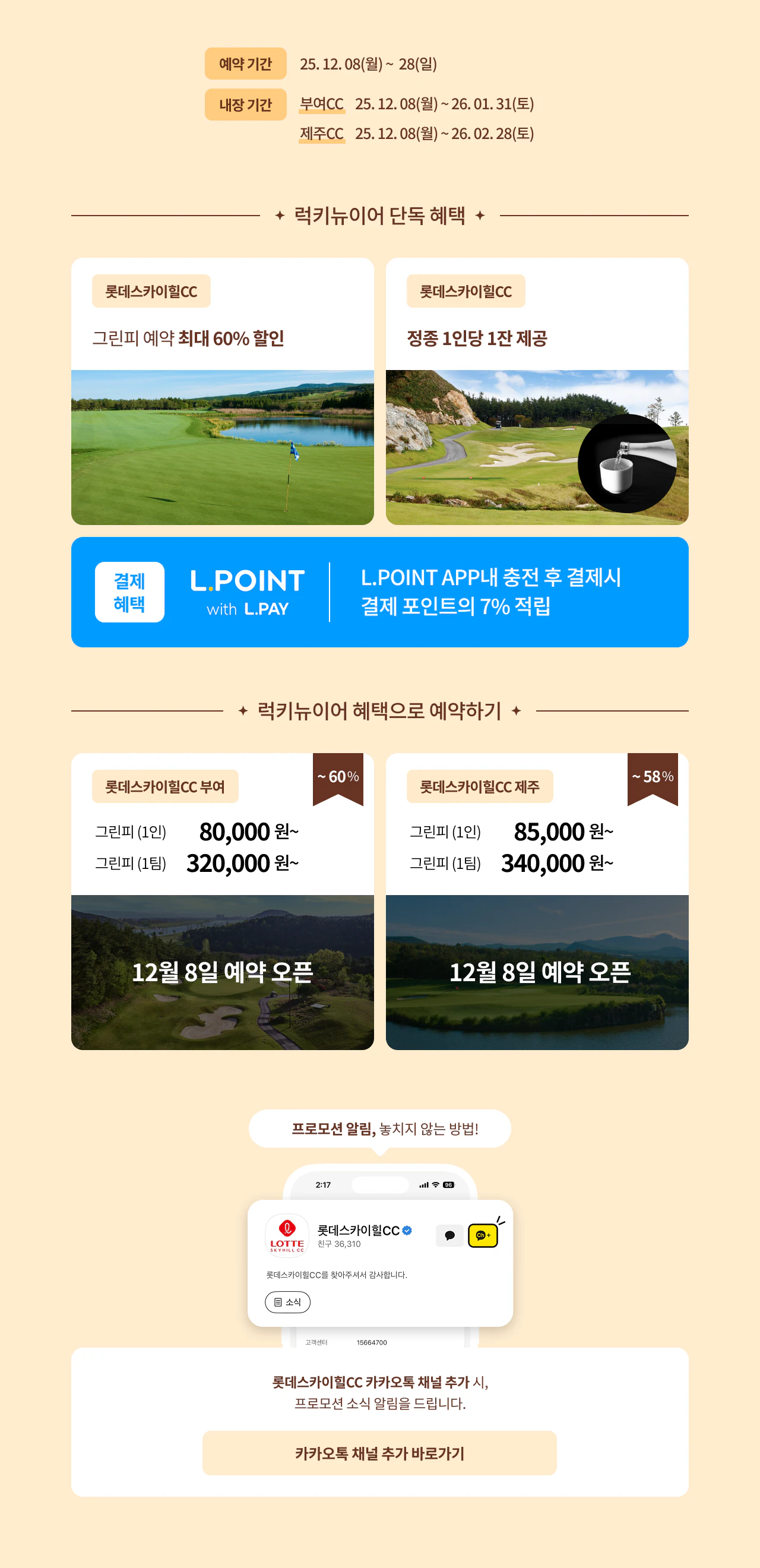Tap the 96 battery indicator in status bar

tap(448, 1185)
